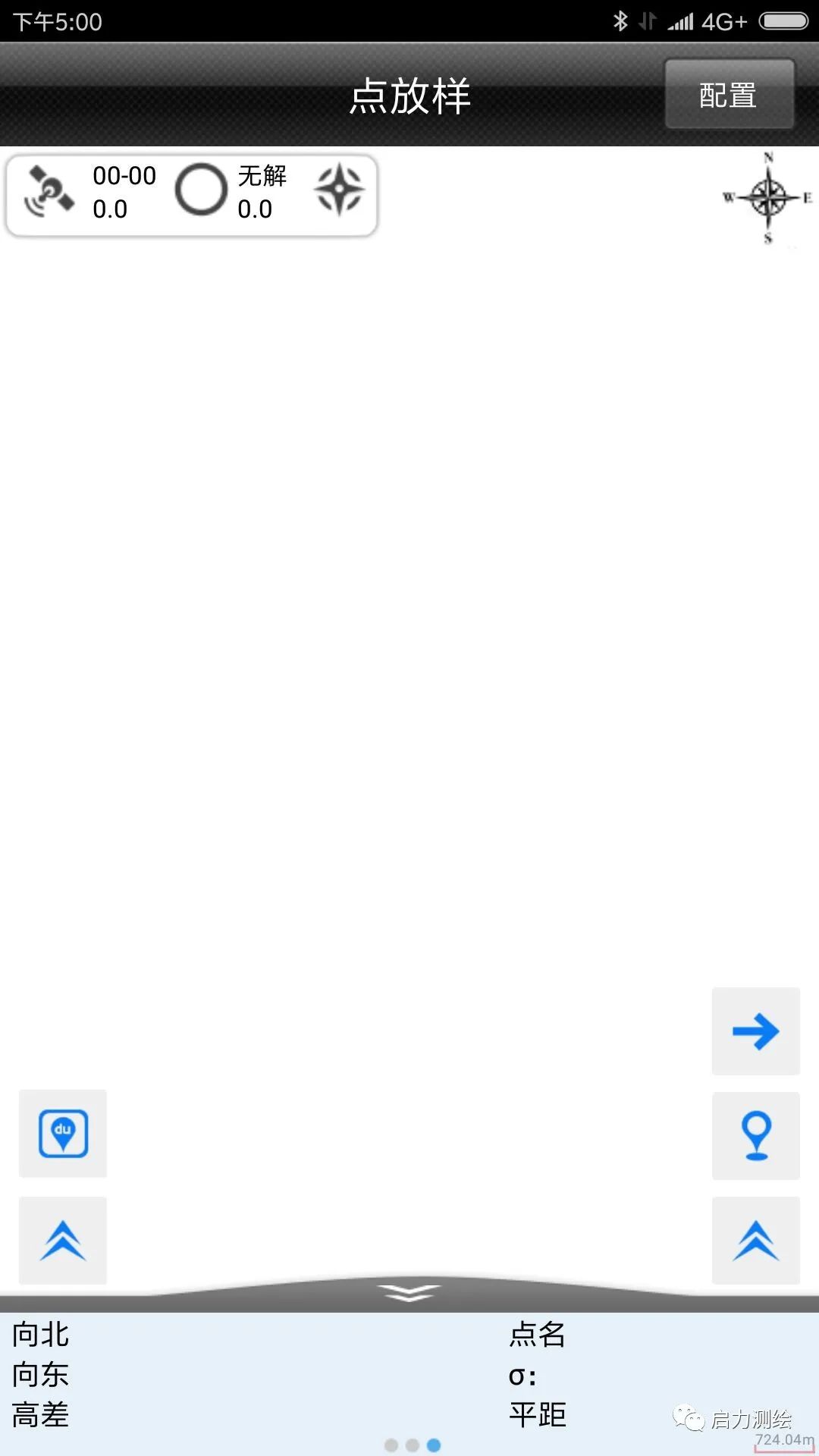The height and width of the screenshot is (1456, 819).
Task: Tap the blue arrow stakeout navigation icon
Action: [x=756, y=1030]
